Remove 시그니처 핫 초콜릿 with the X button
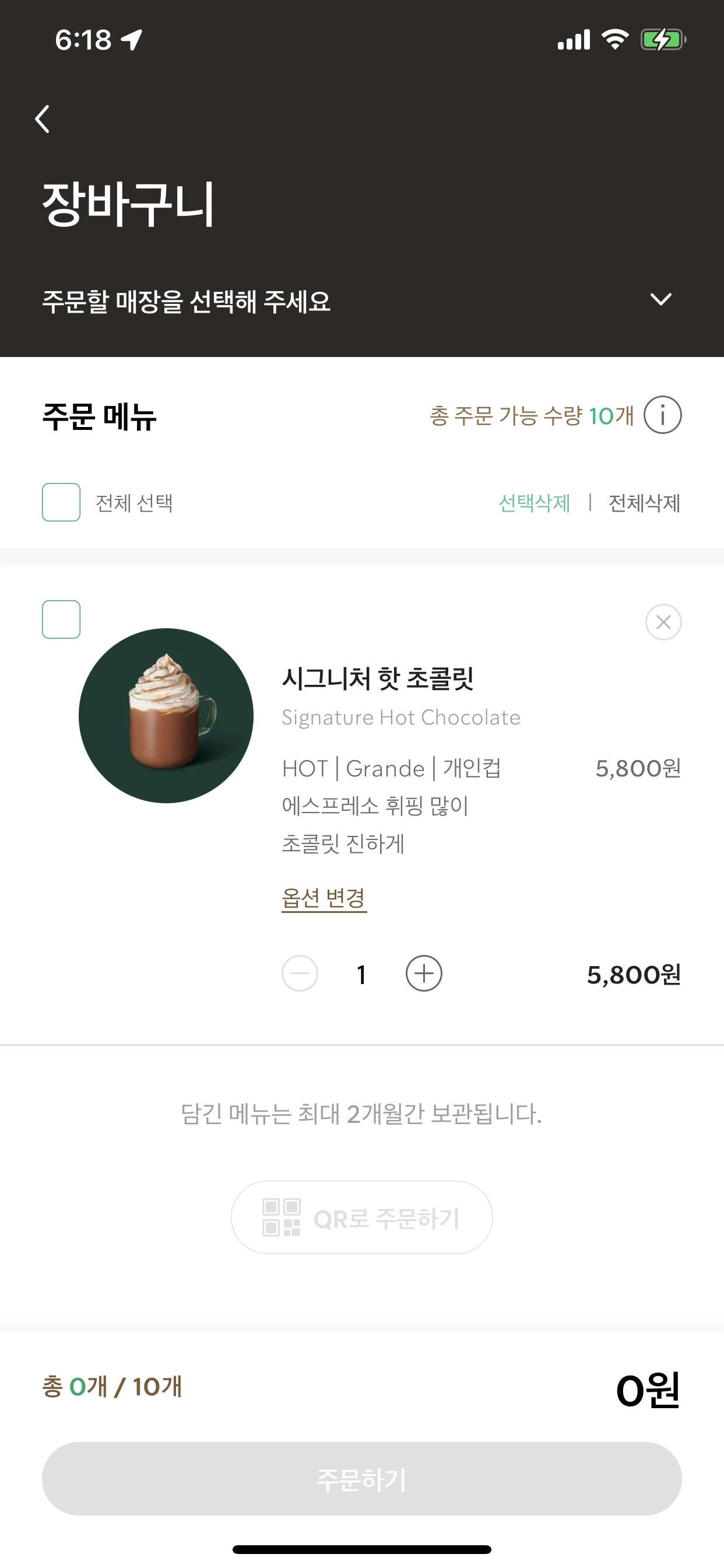Screen dimensions: 724x1568 [663, 622]
